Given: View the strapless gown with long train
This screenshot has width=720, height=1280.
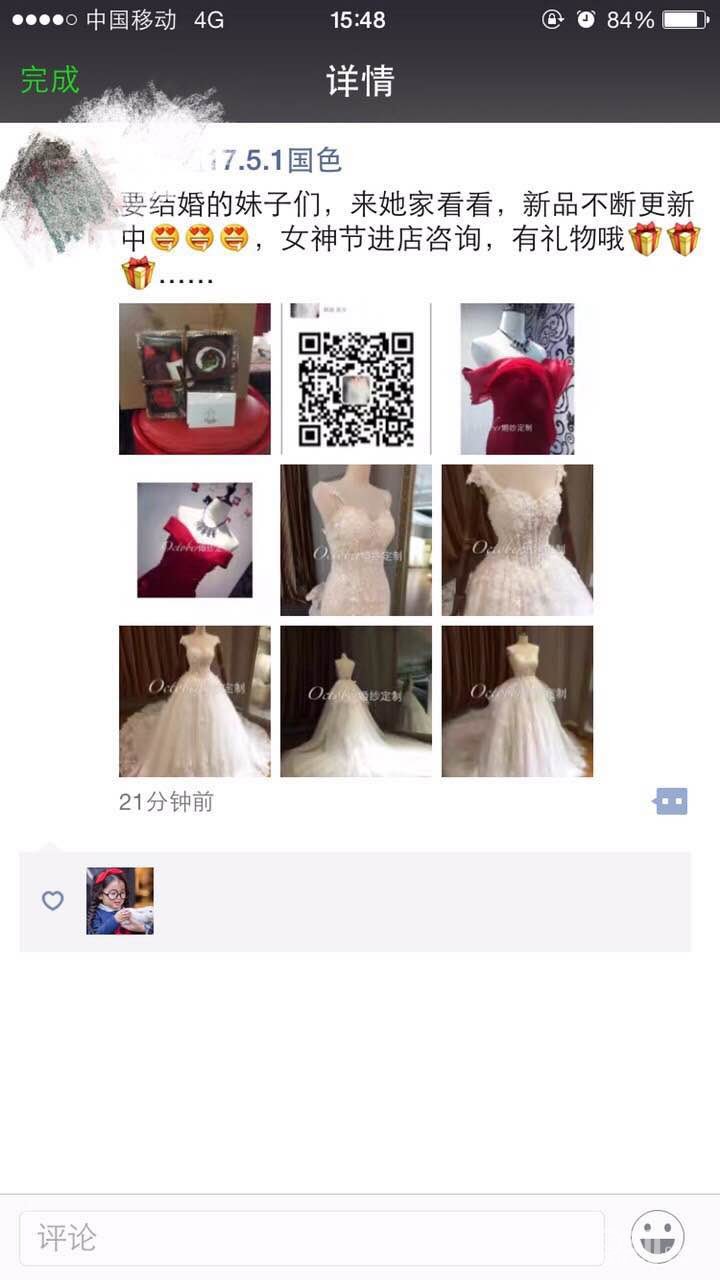Looking at the screenshot, I should tap(356, 701).
